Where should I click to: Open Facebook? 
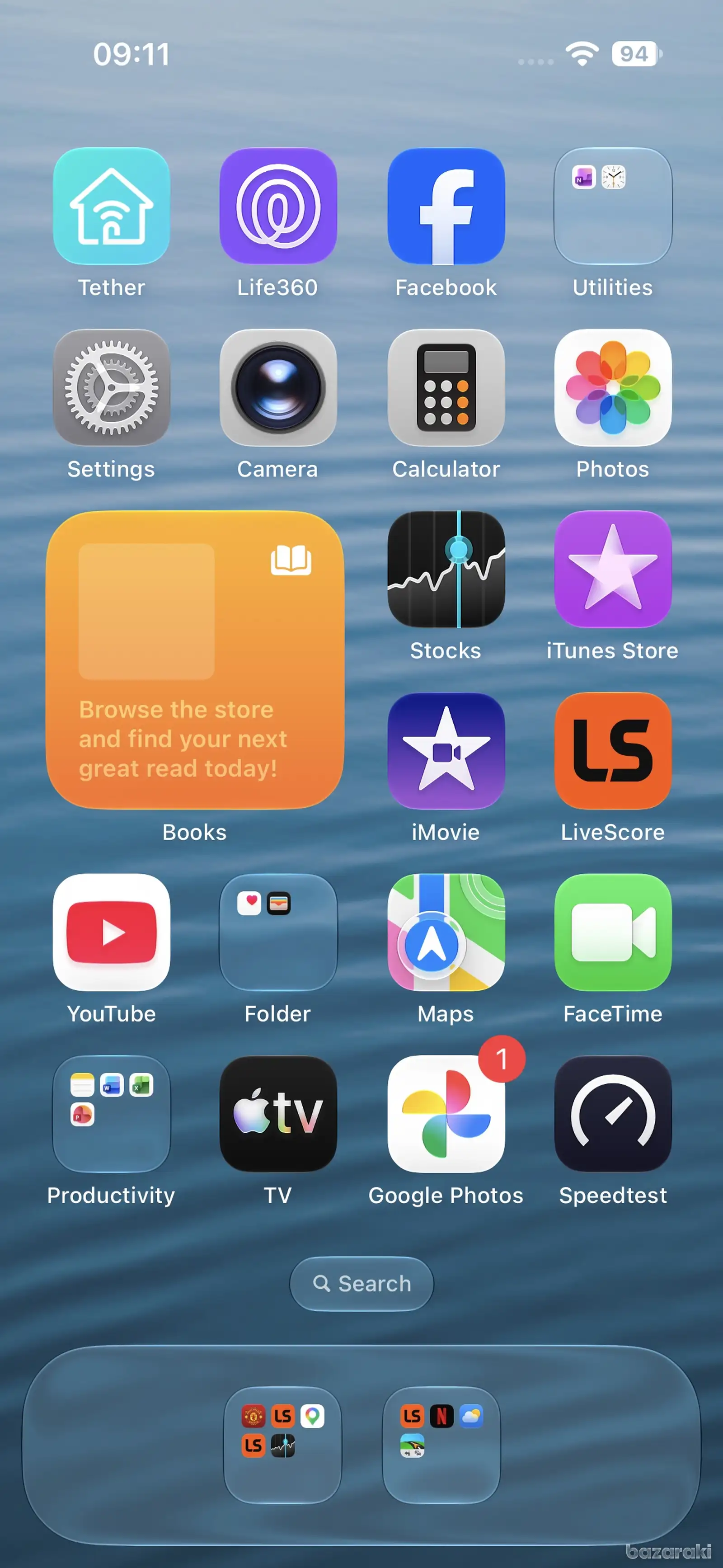point(446,206)
